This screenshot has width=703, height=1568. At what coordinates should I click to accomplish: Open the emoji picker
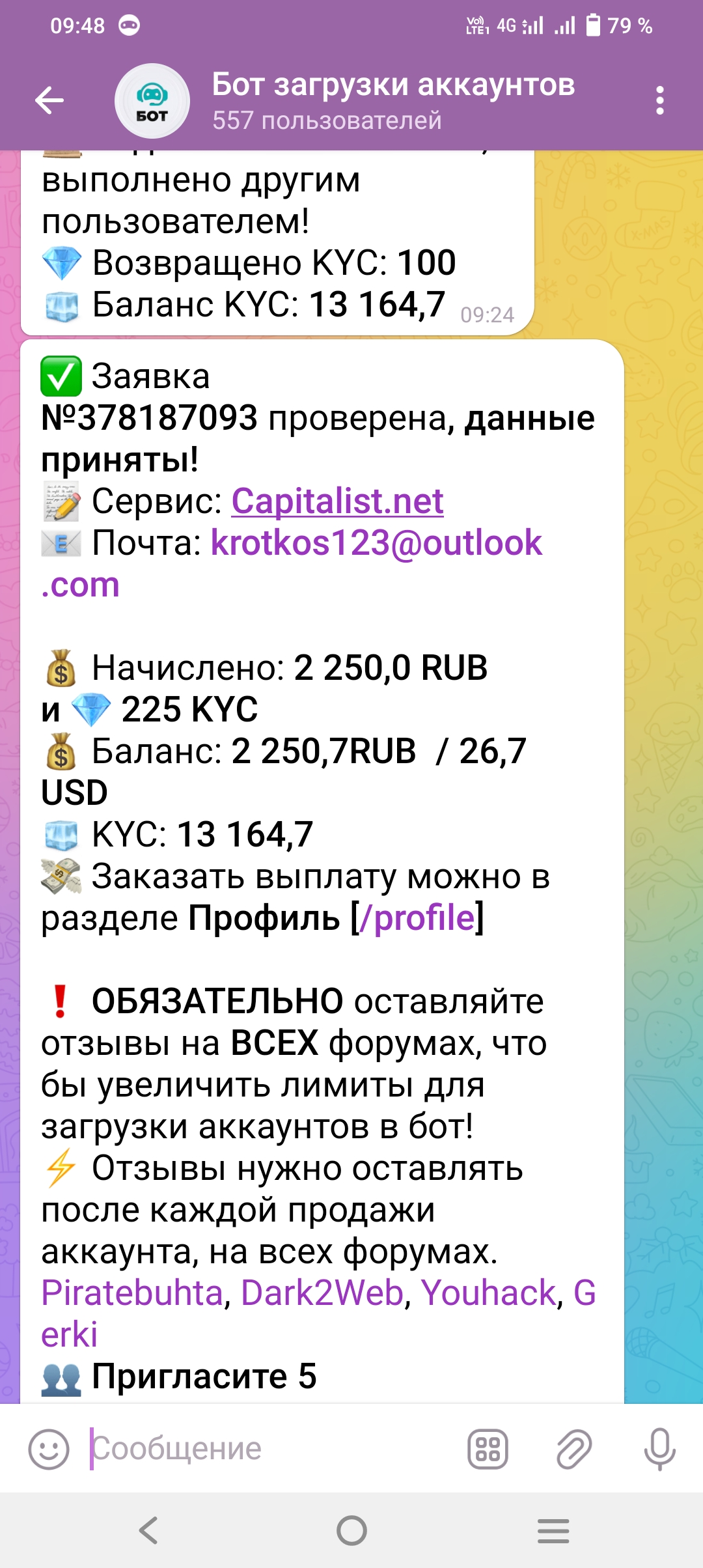click(x=48, y=1449)
